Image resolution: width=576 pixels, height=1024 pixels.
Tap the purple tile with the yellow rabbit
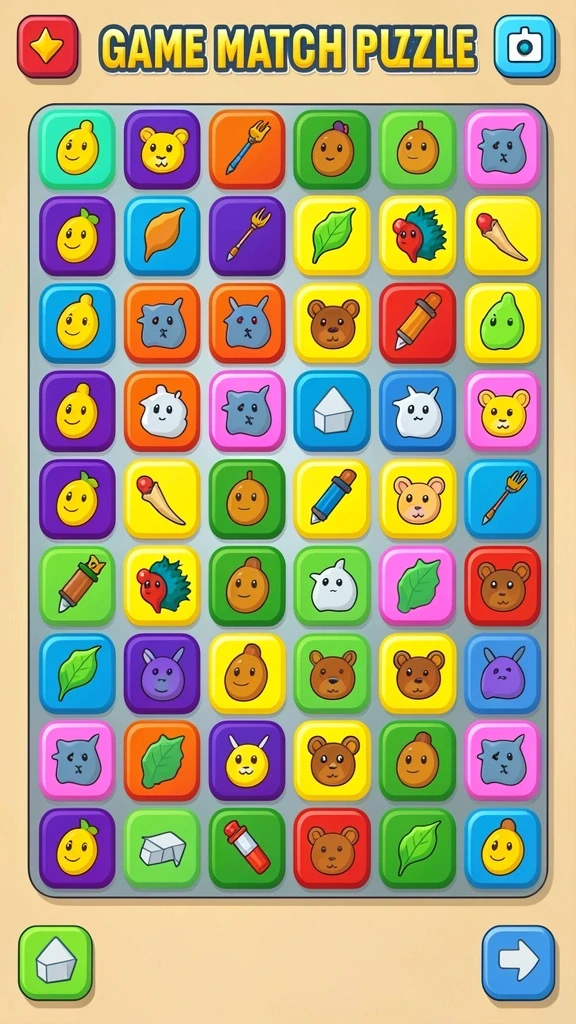click(x=247, y=761)
